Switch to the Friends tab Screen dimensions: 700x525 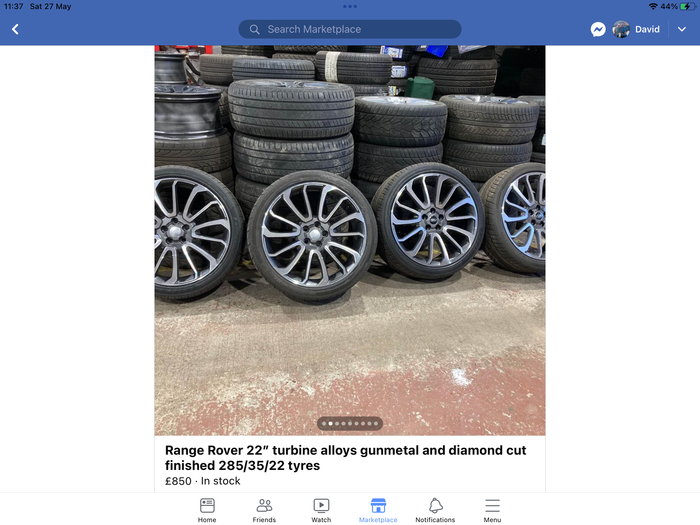[x=264, y=510]
